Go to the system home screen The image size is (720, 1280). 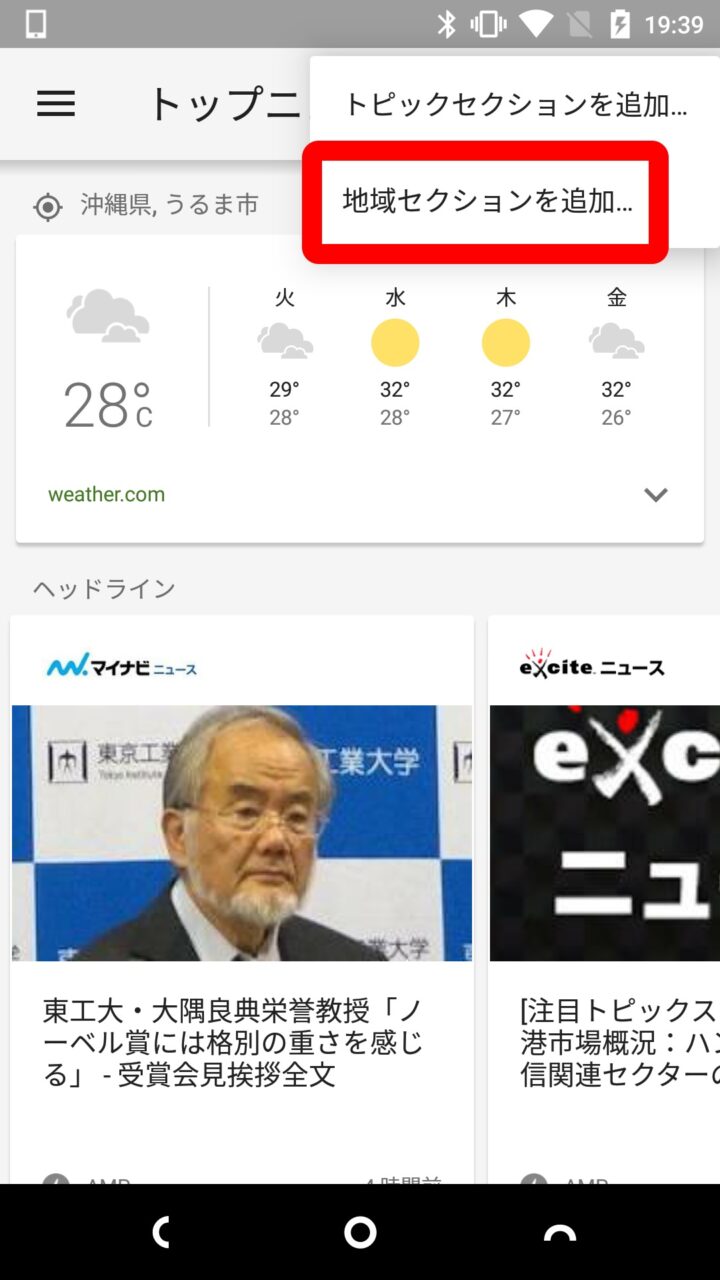point(360,1232)
